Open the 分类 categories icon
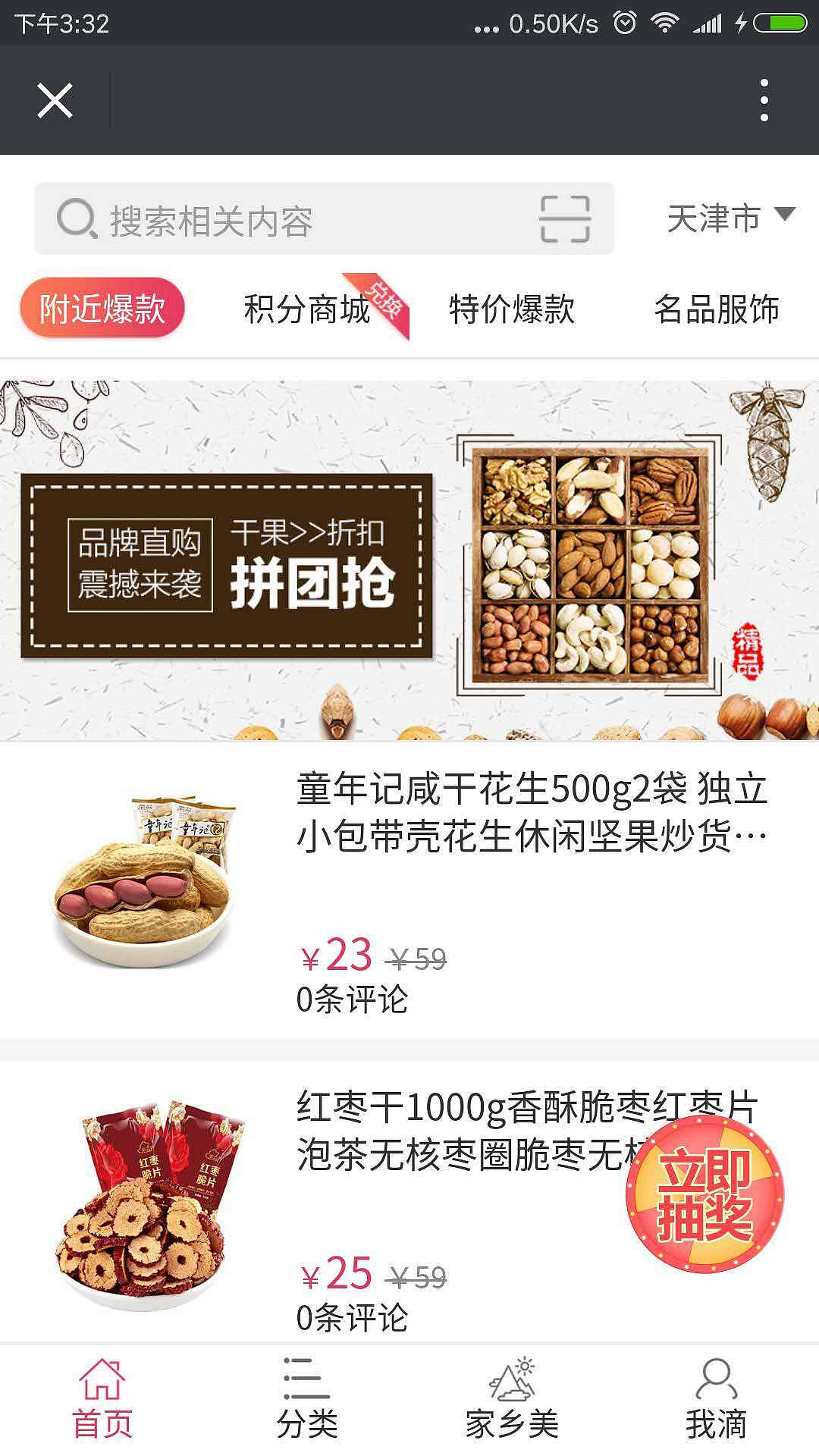 301,1399
